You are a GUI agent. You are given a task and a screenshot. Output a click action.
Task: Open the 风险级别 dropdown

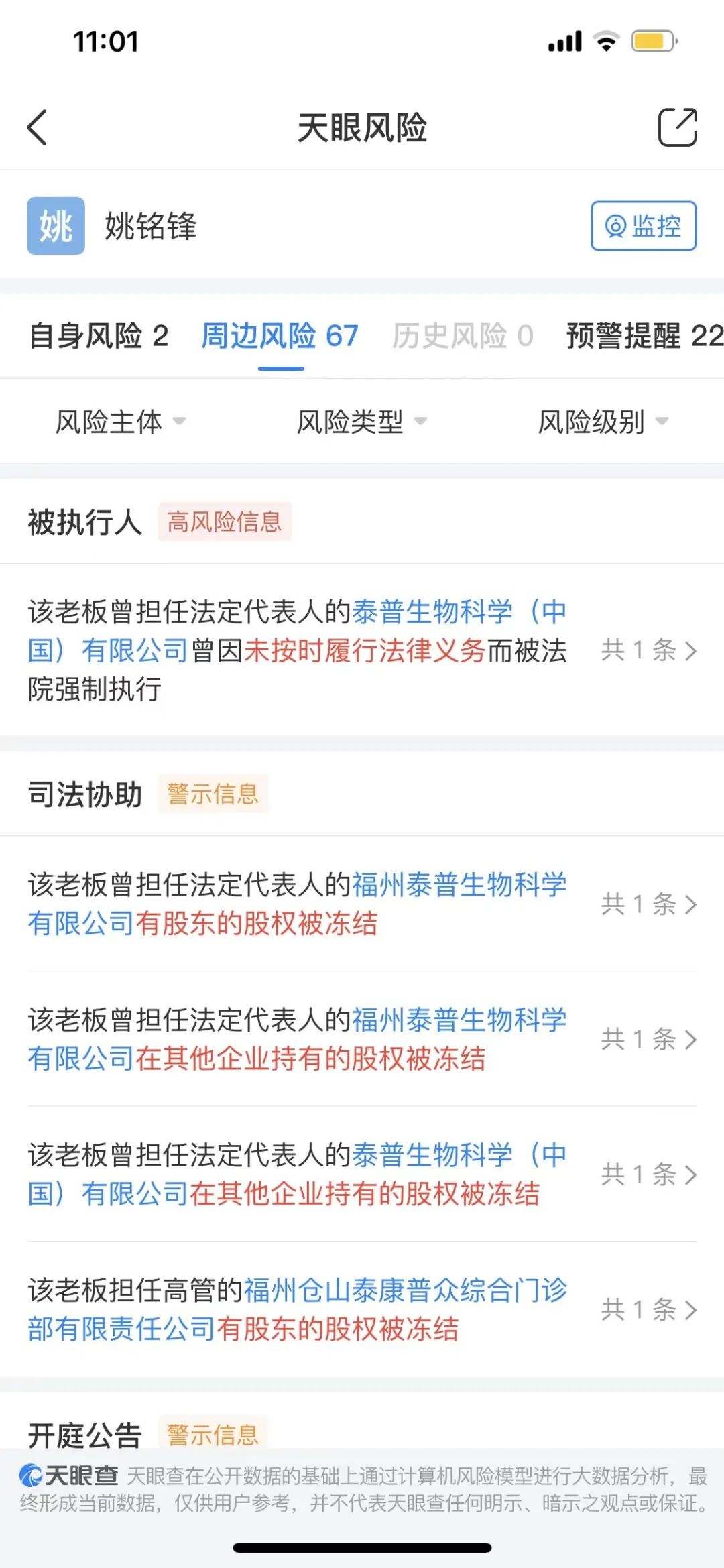pos(603,422)
